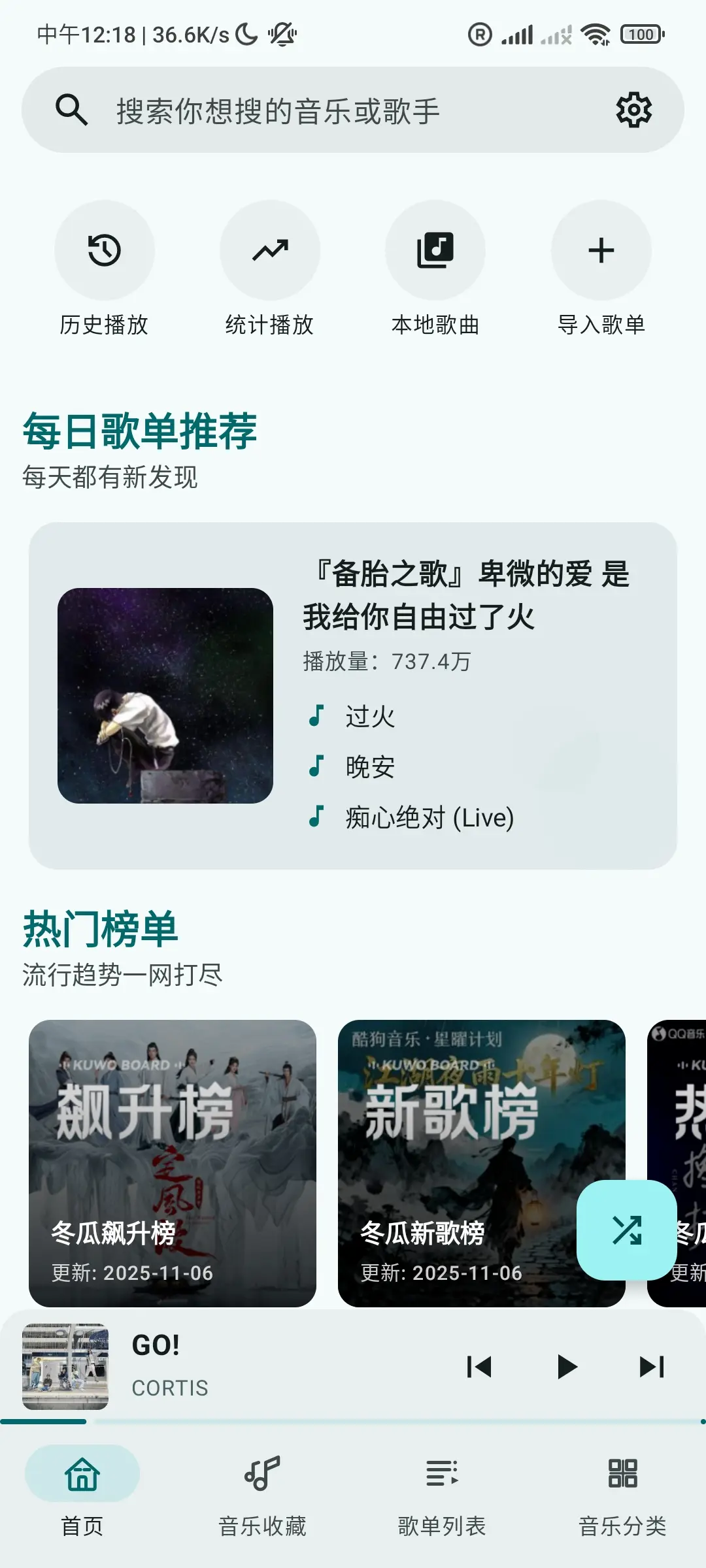Image resolution: width=706 pixels, height=1568 pixels.
Task: Play the song GO!
Action: pyautogui.click(x=566, y=1367)
